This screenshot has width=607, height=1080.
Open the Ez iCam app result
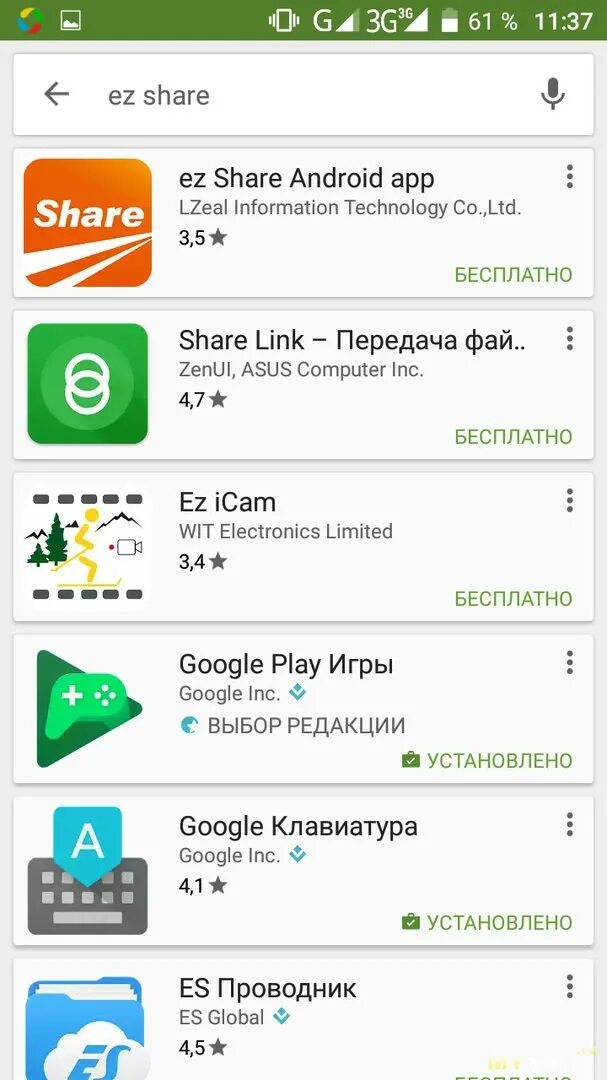303,546
